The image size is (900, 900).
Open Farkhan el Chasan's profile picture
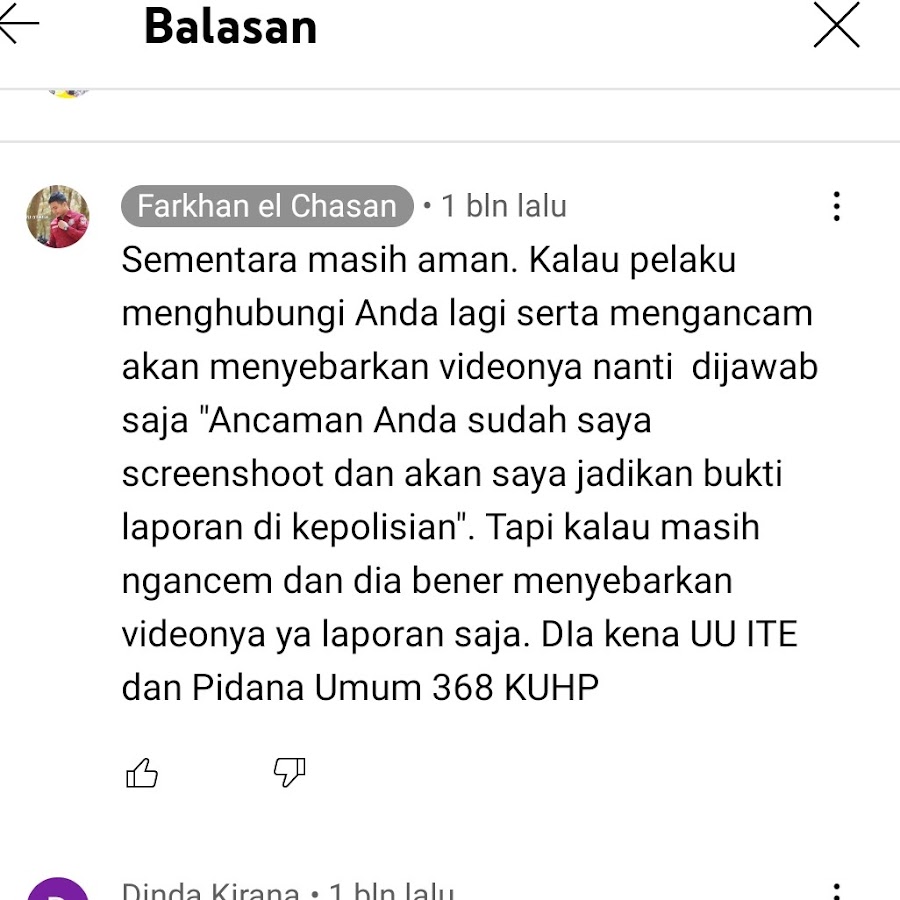coord(58,216)
